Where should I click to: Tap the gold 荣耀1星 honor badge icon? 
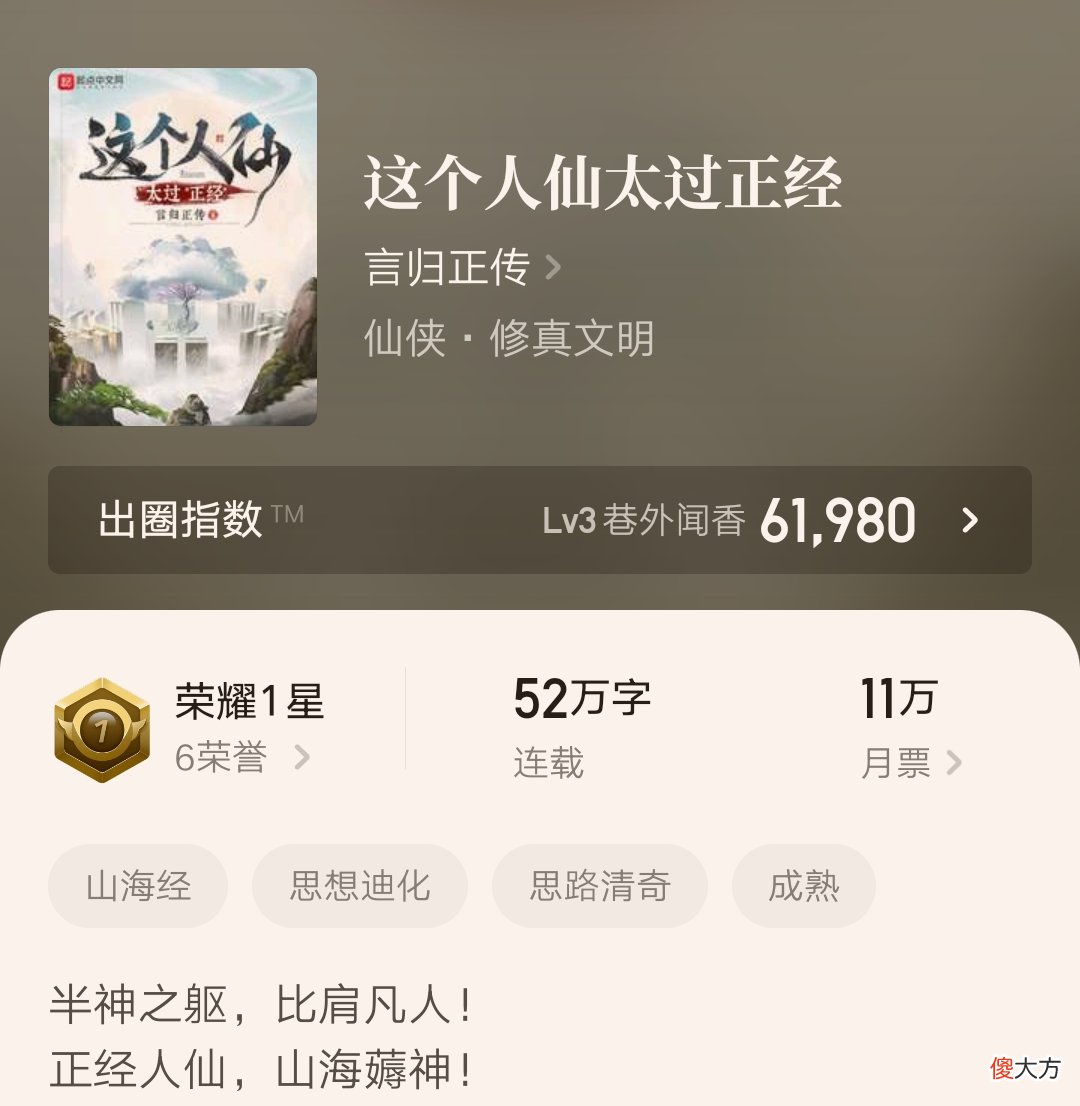pyautogui.click(x=101, y=725)
